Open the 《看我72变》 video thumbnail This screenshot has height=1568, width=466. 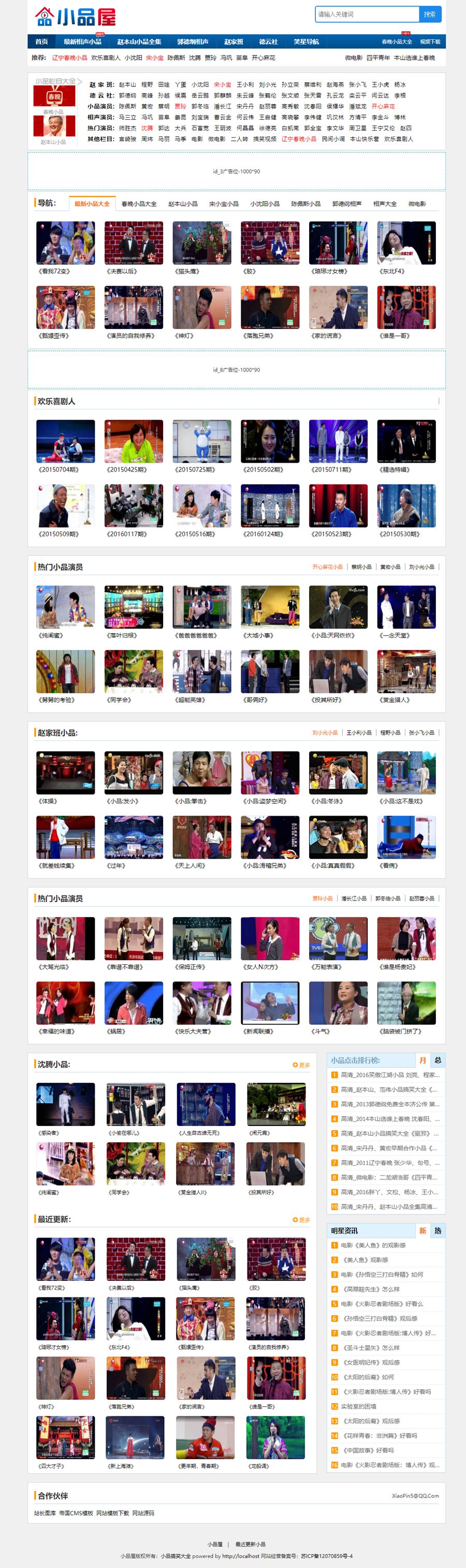pos(66,243)
